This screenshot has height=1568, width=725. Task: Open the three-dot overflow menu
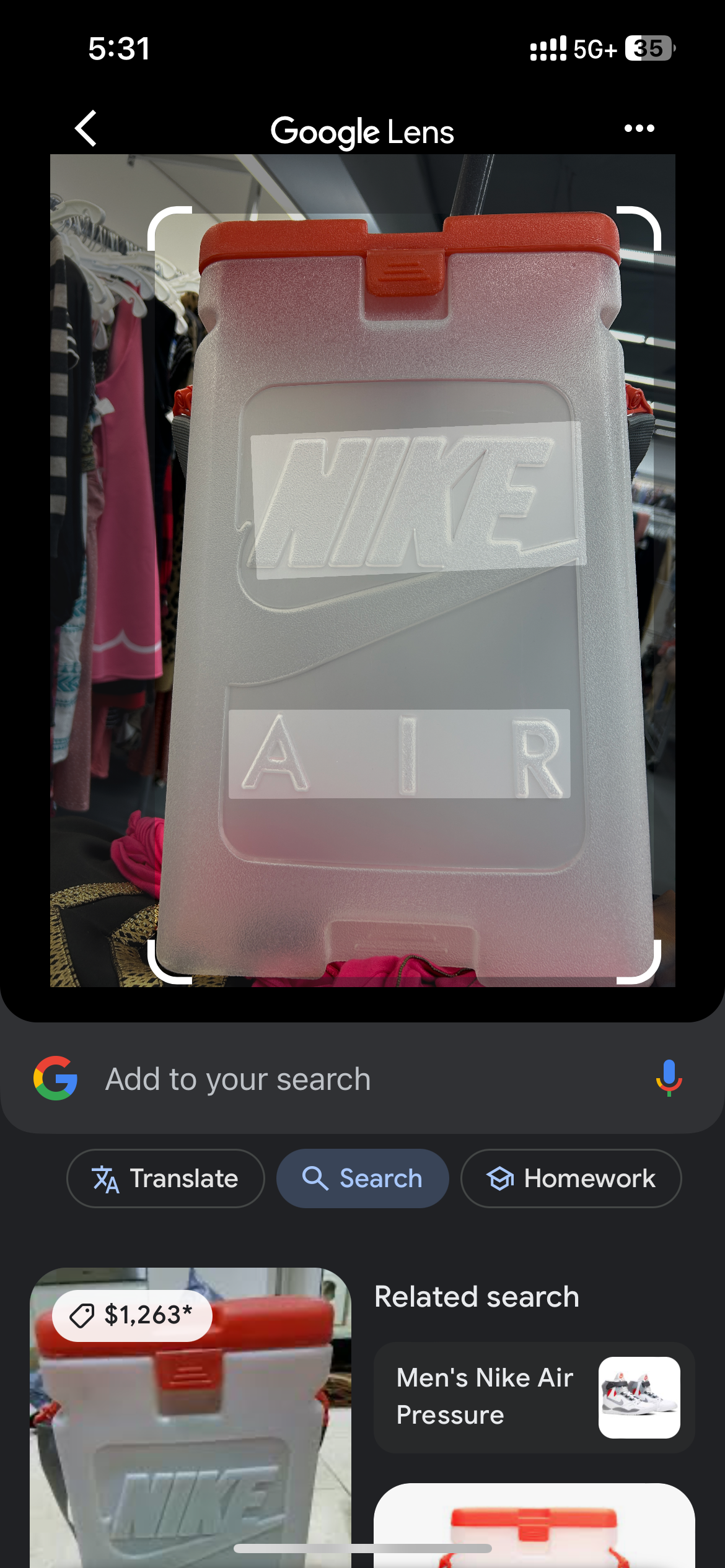(639, 128)
